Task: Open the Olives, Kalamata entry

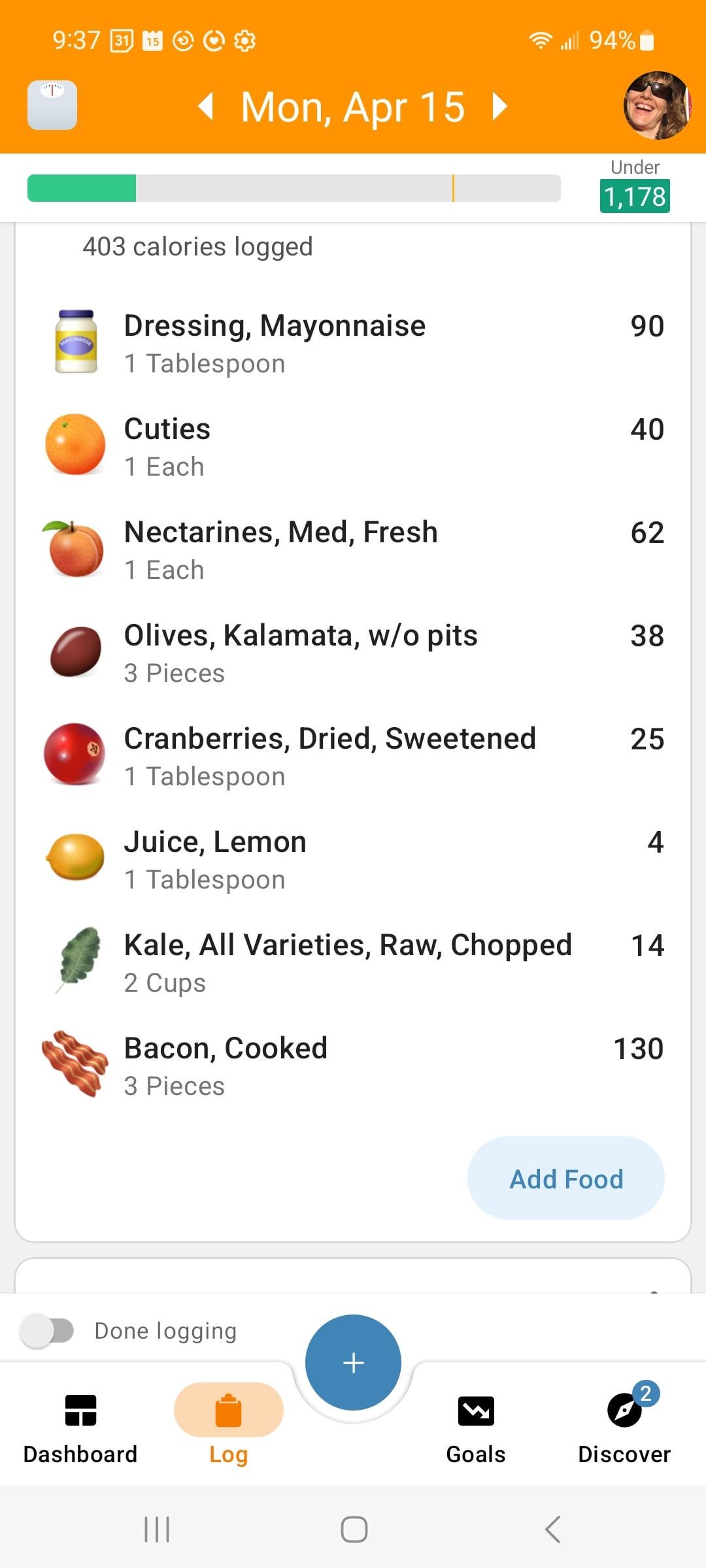Action: (353, 653)
